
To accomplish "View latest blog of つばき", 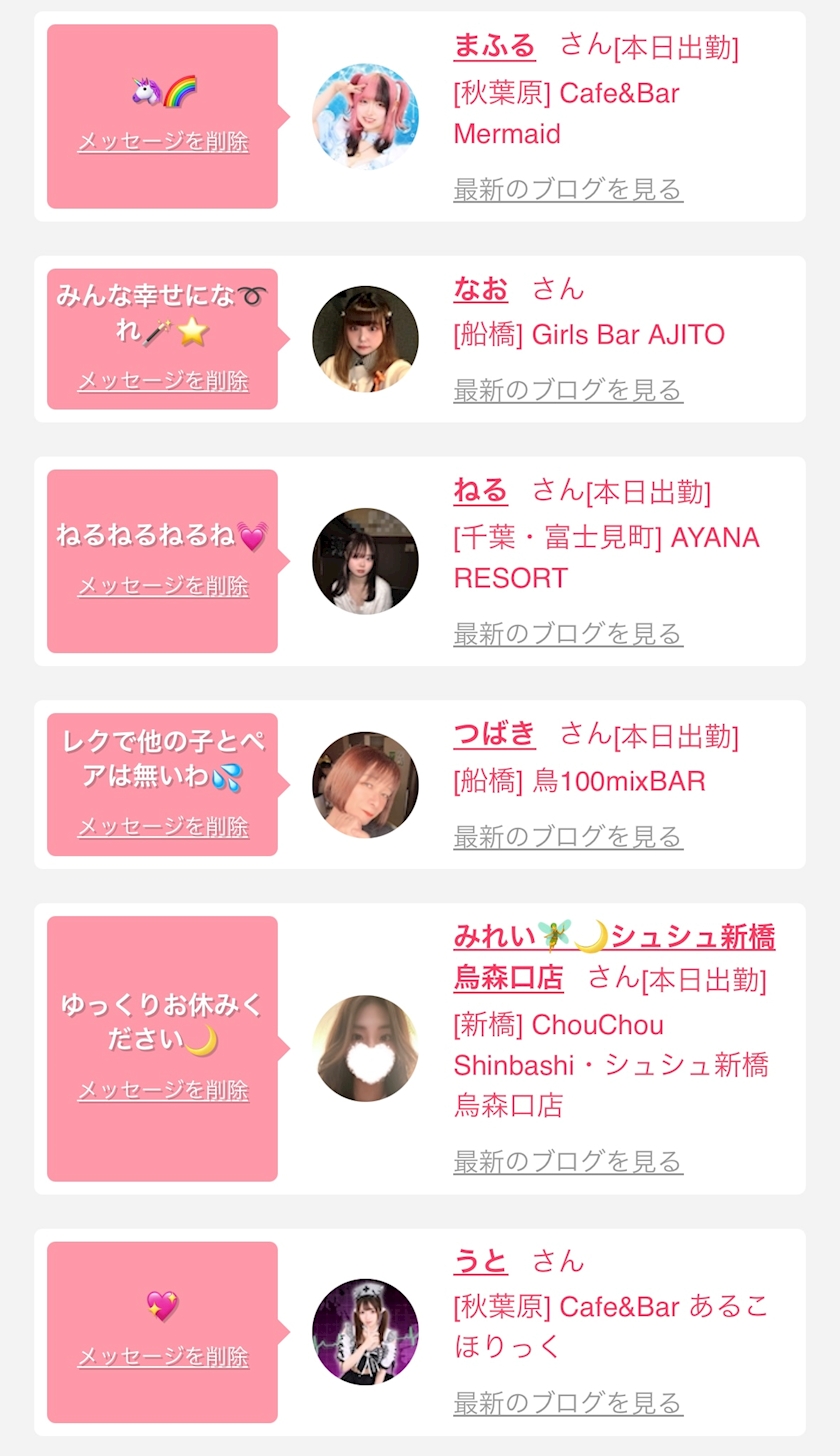I will (x=568, y=837).
